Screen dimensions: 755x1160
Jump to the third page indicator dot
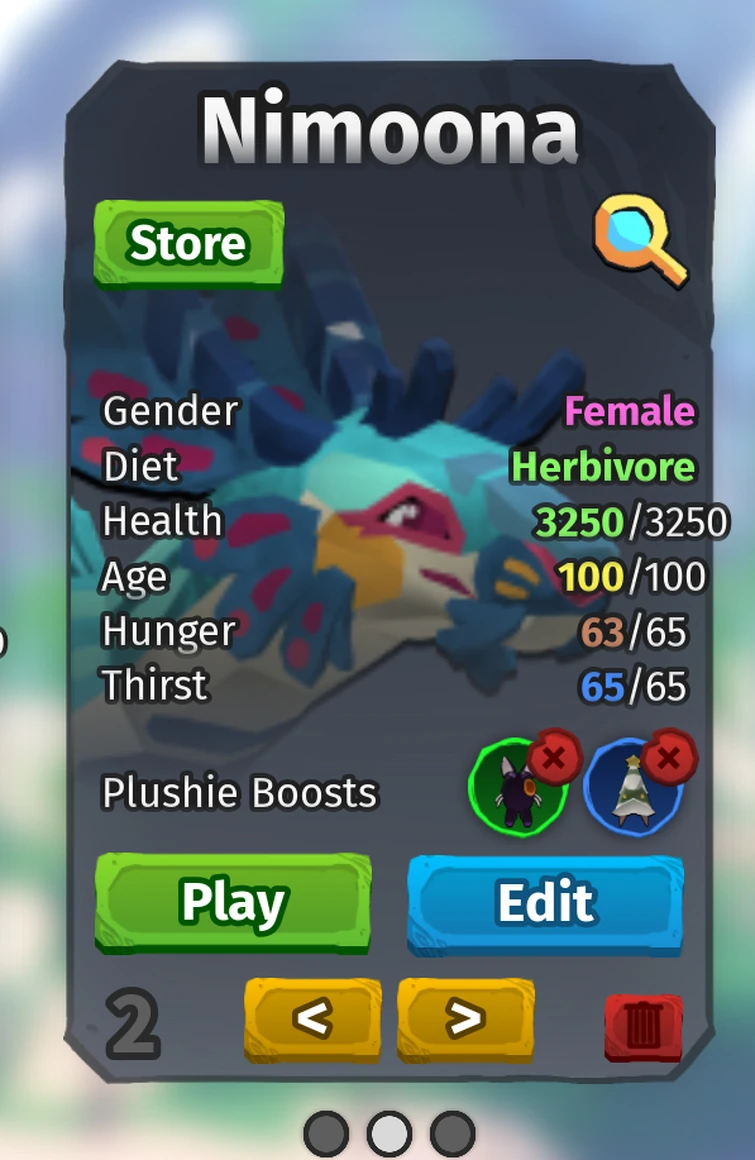click(x=452, y=1134)
